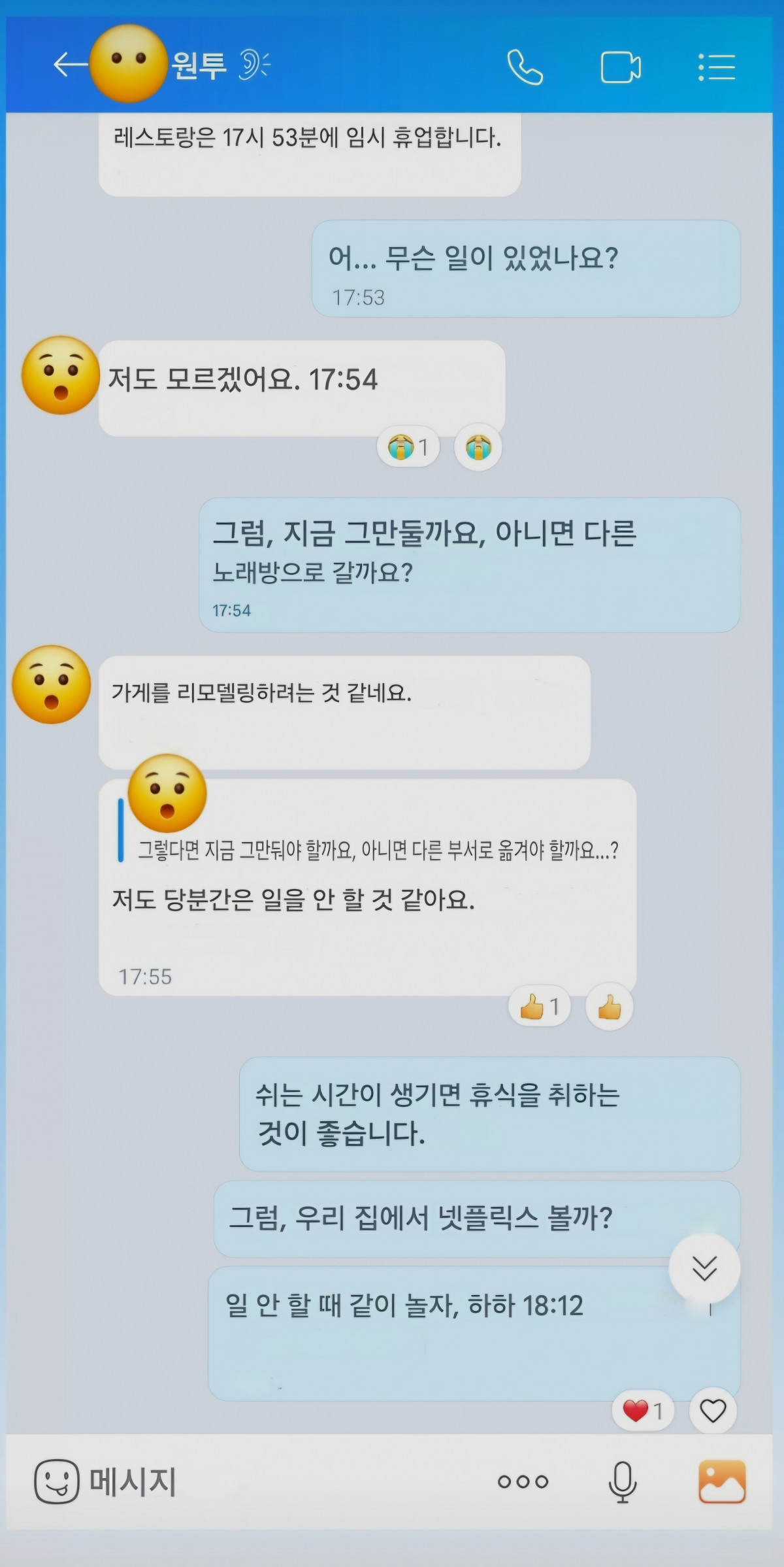784x1567 pixels.
Task: Attach a photo from gallery
Action: tap(722, 1481)
